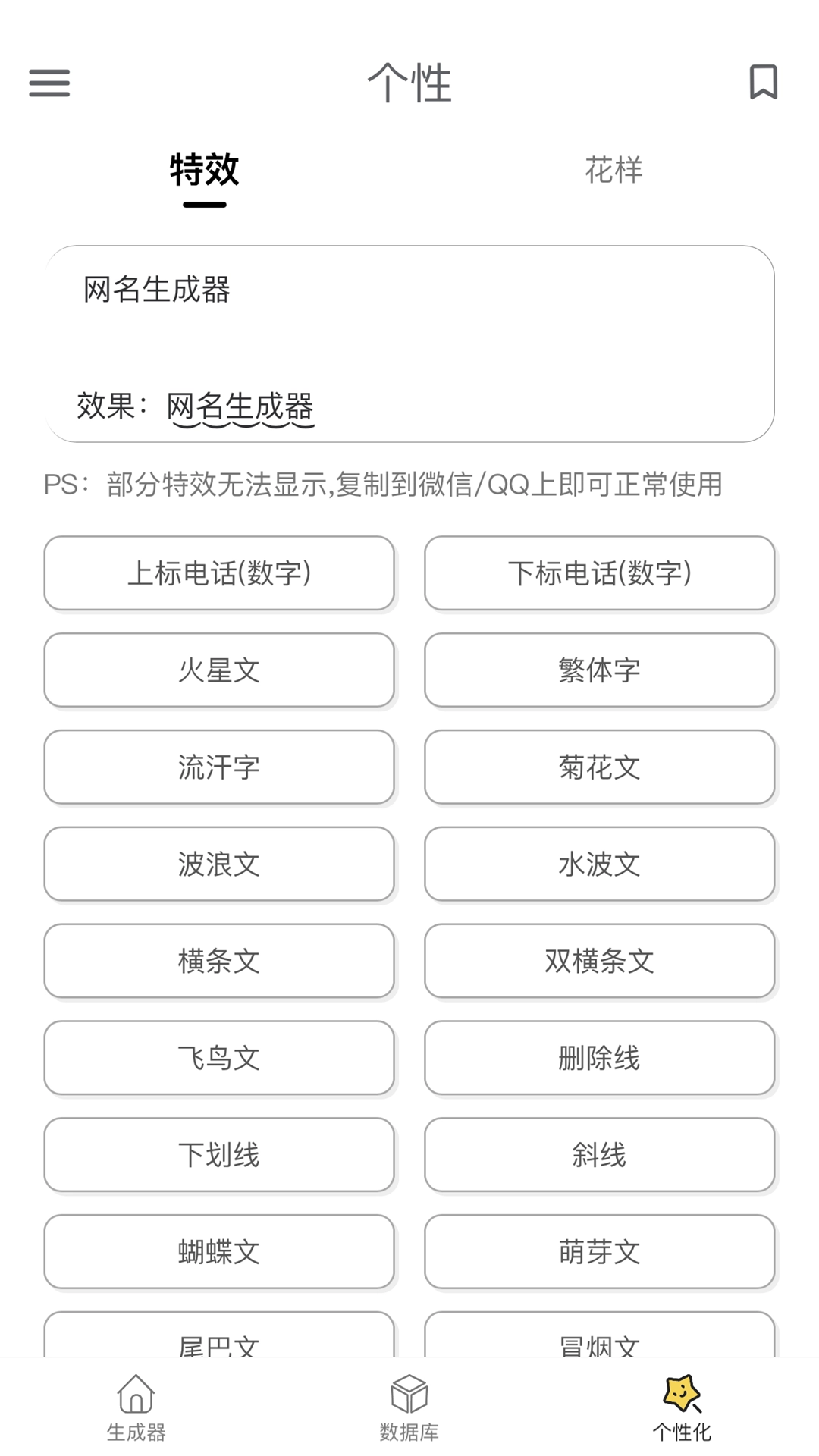Screen dimensions: 819x1456
Task: Apply the 萌芽文 effect
Action: [x=599, y=1253]
